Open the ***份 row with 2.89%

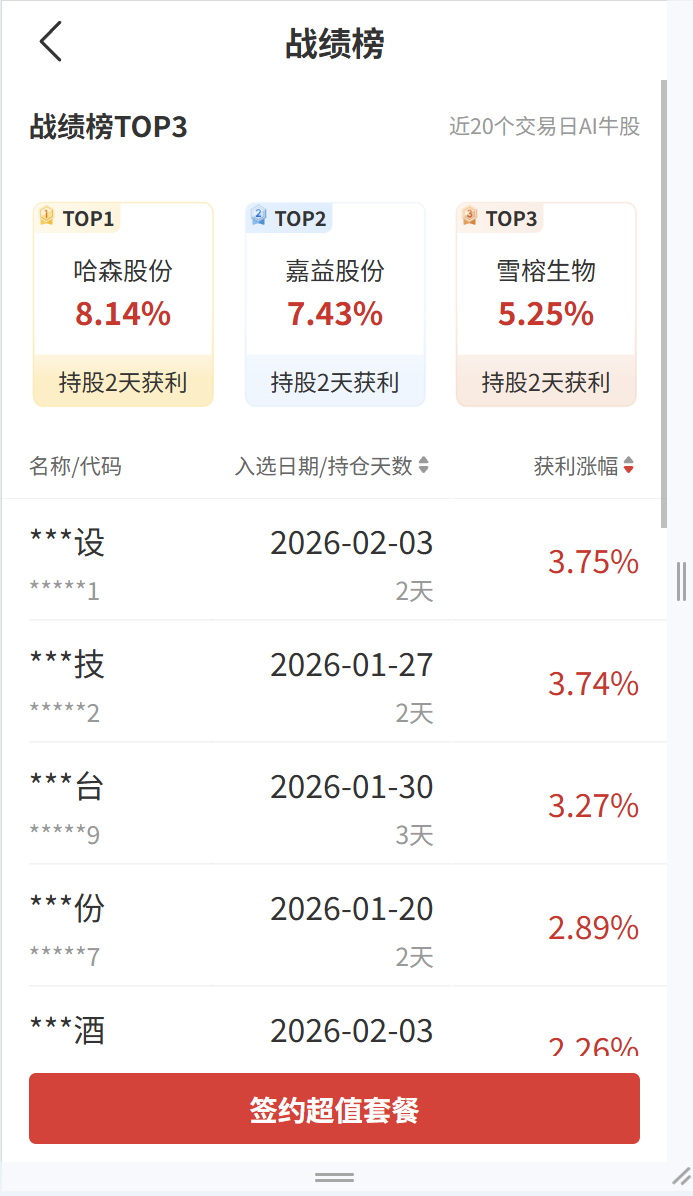(x=334, y=927)
